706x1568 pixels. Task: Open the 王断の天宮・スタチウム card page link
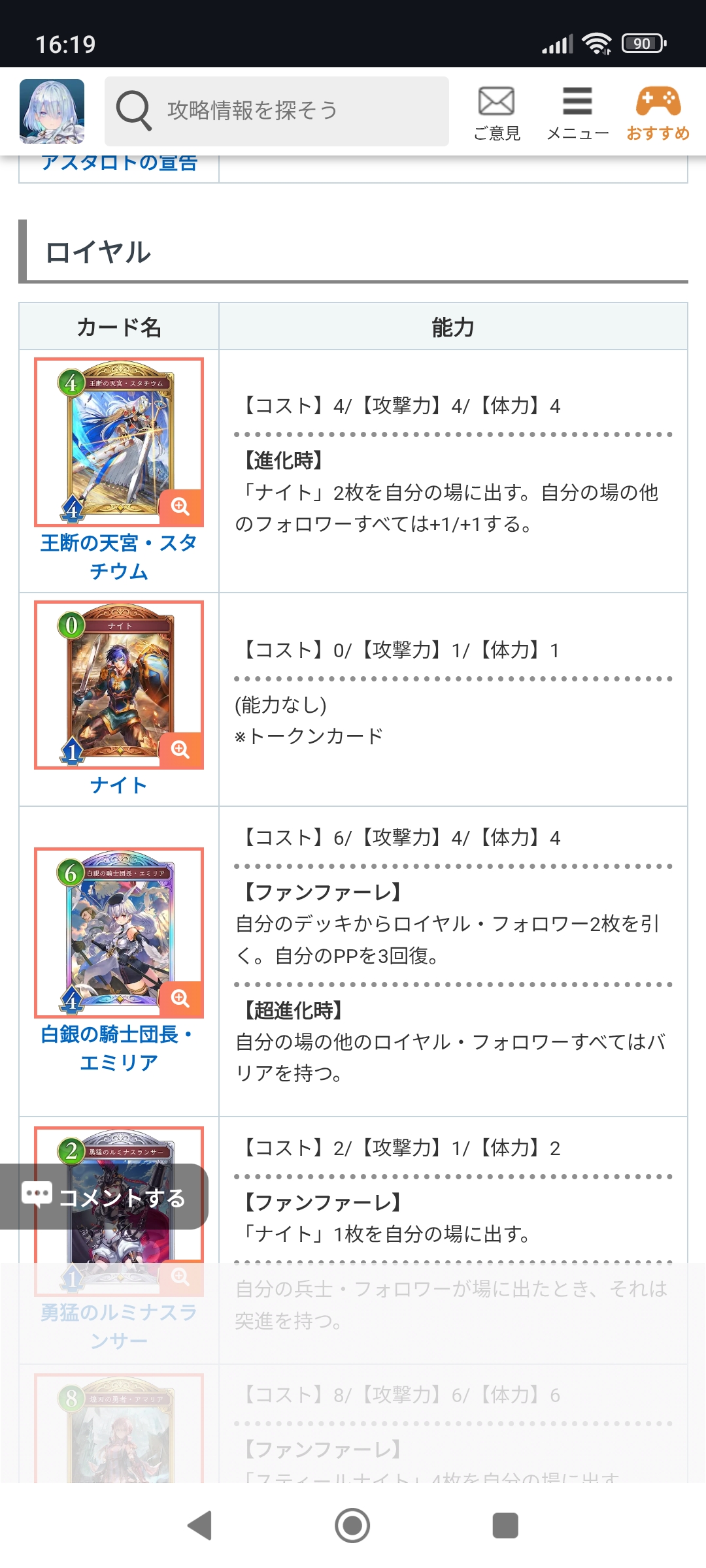[x=119, y=557]
